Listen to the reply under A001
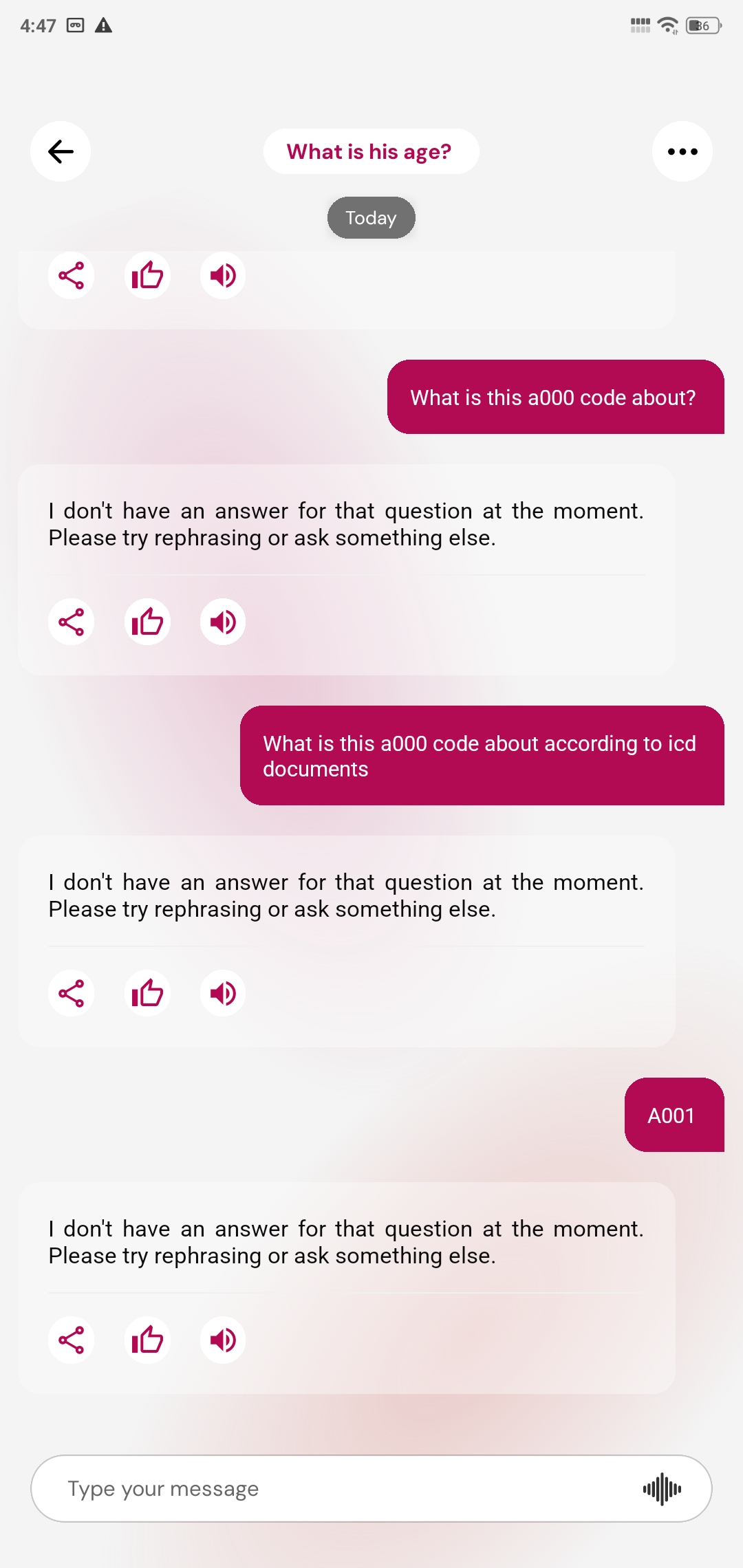Screen dimensions: 743x1568 (x=223, y=1340)
